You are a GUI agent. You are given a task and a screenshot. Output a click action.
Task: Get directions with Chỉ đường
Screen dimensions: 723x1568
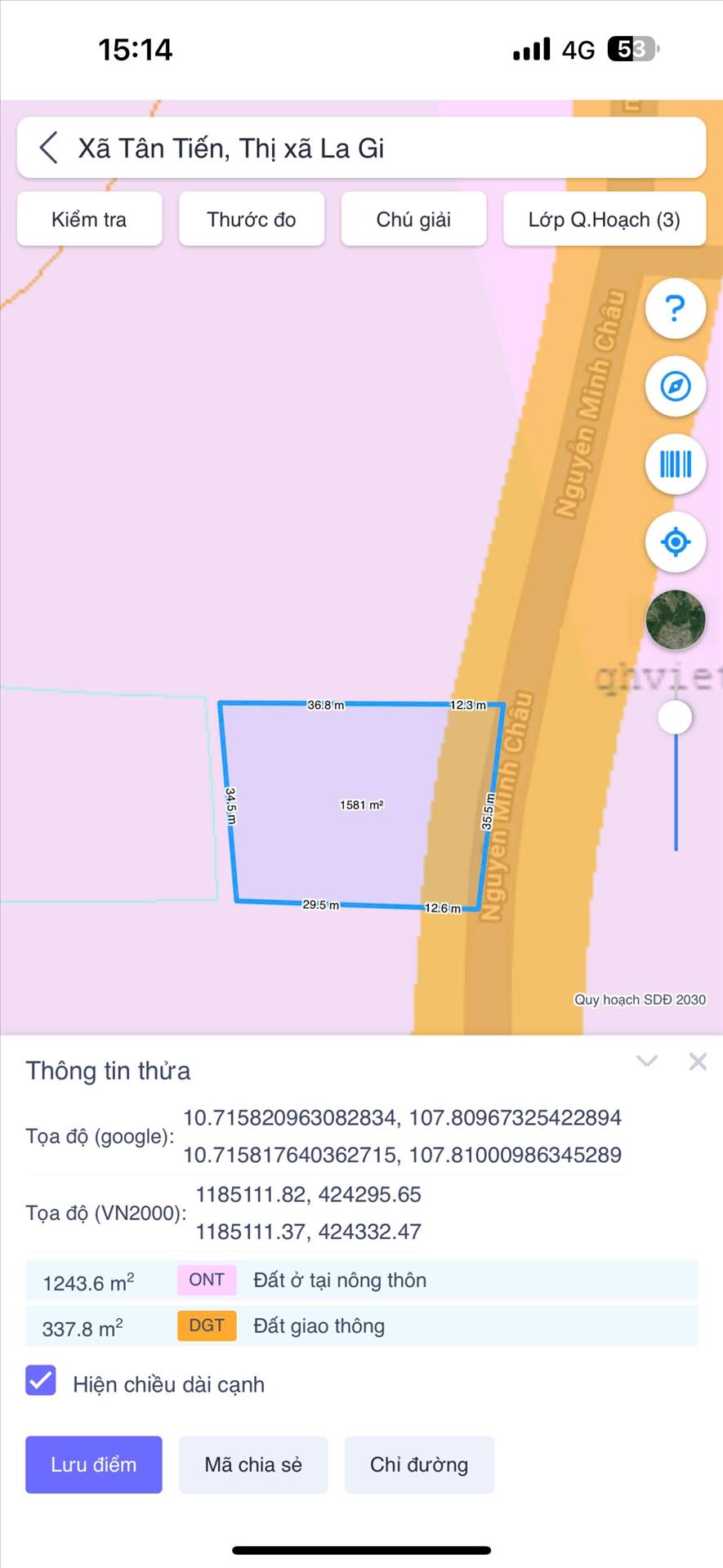(x=419, y=1464)
